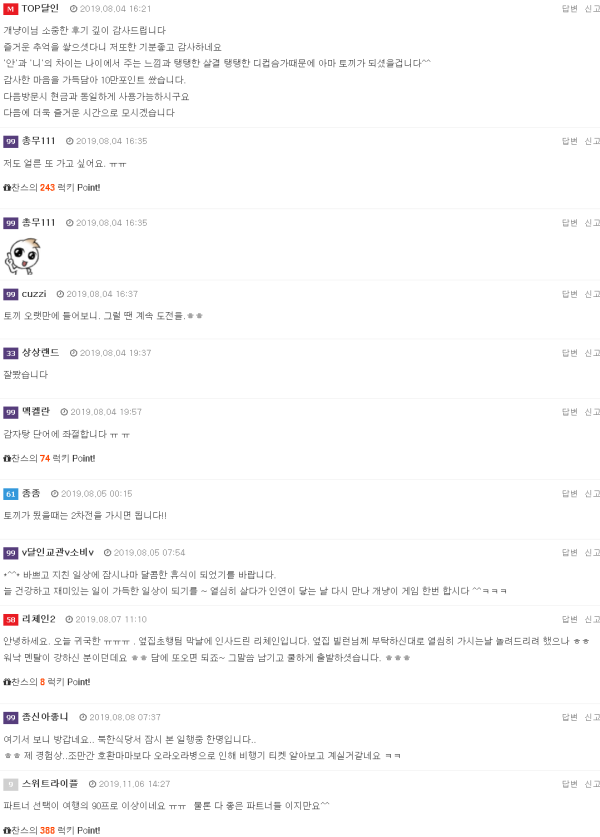
Task: Open 리체인2's user profile name
Action: pyautogui.click(x=39, y=619)
